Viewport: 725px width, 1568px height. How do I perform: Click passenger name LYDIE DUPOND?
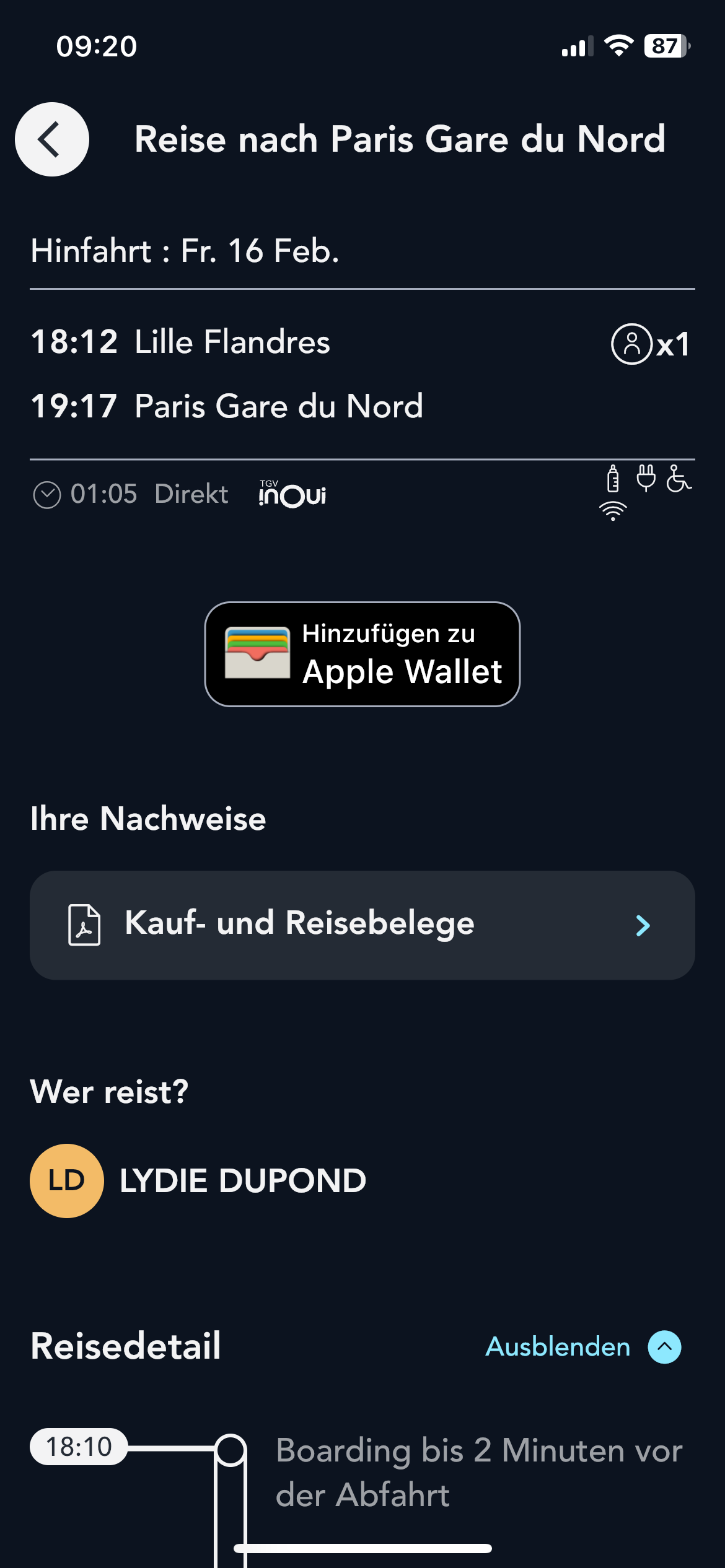point(240,1180)
